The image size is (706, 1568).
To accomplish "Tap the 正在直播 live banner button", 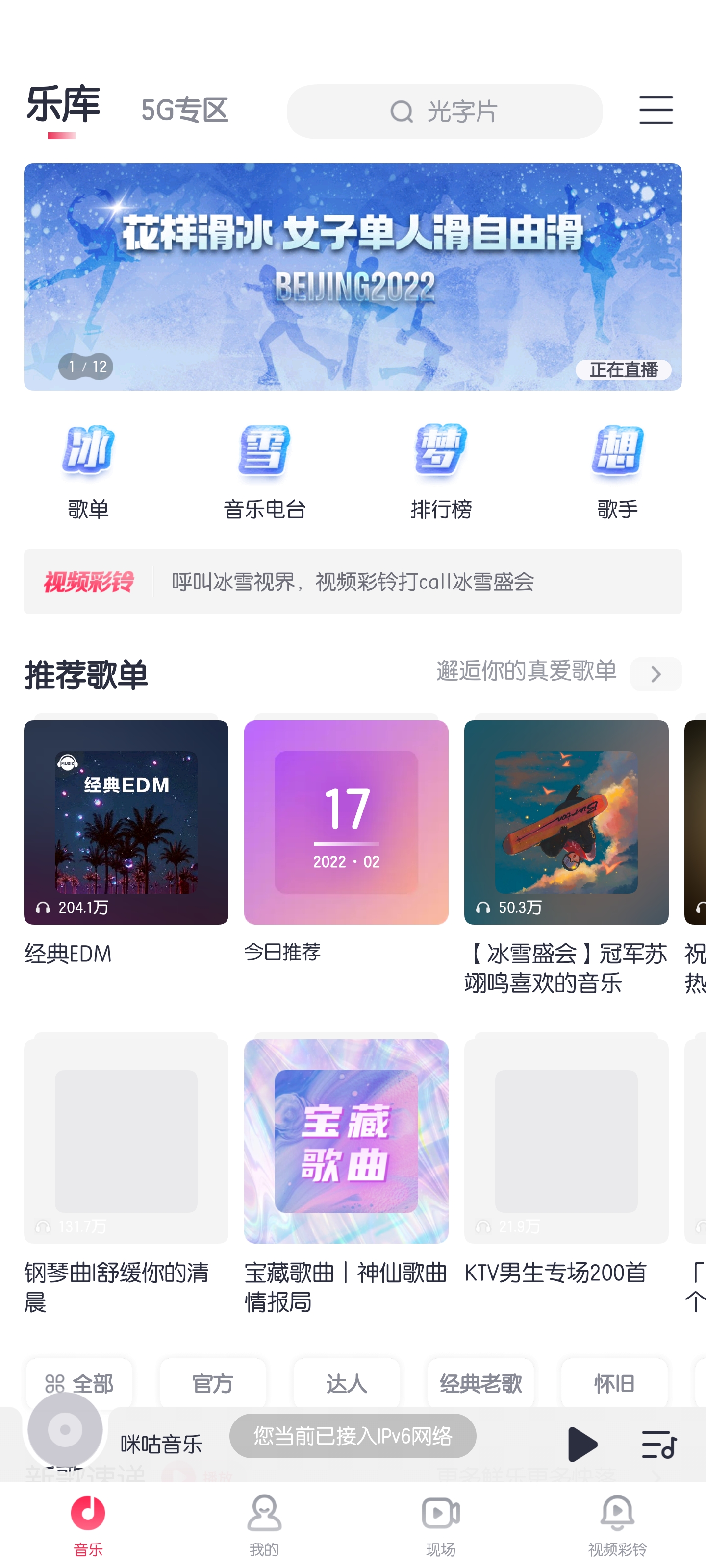I will pos(623,369).
